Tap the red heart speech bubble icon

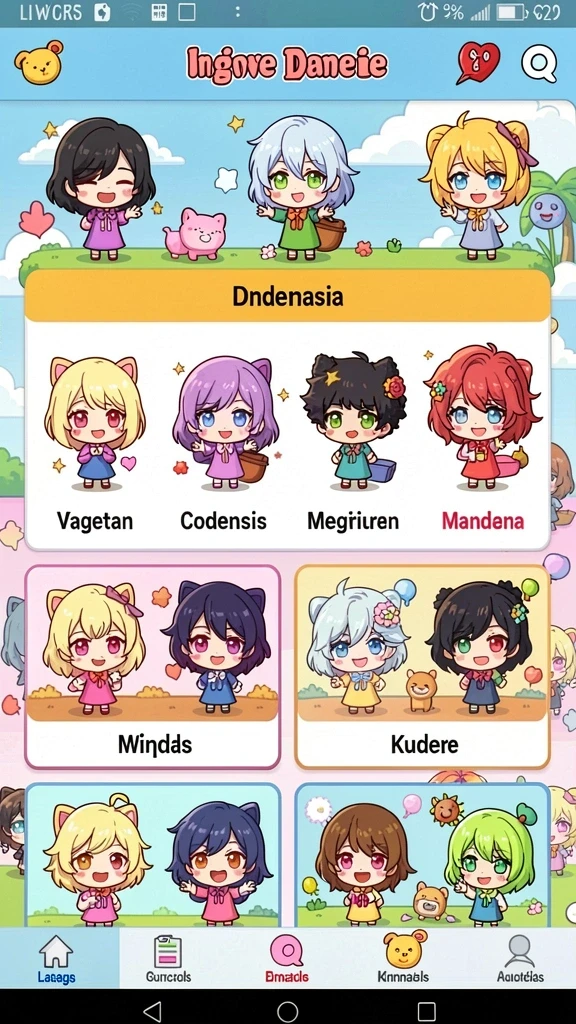(x=479, y=63)
